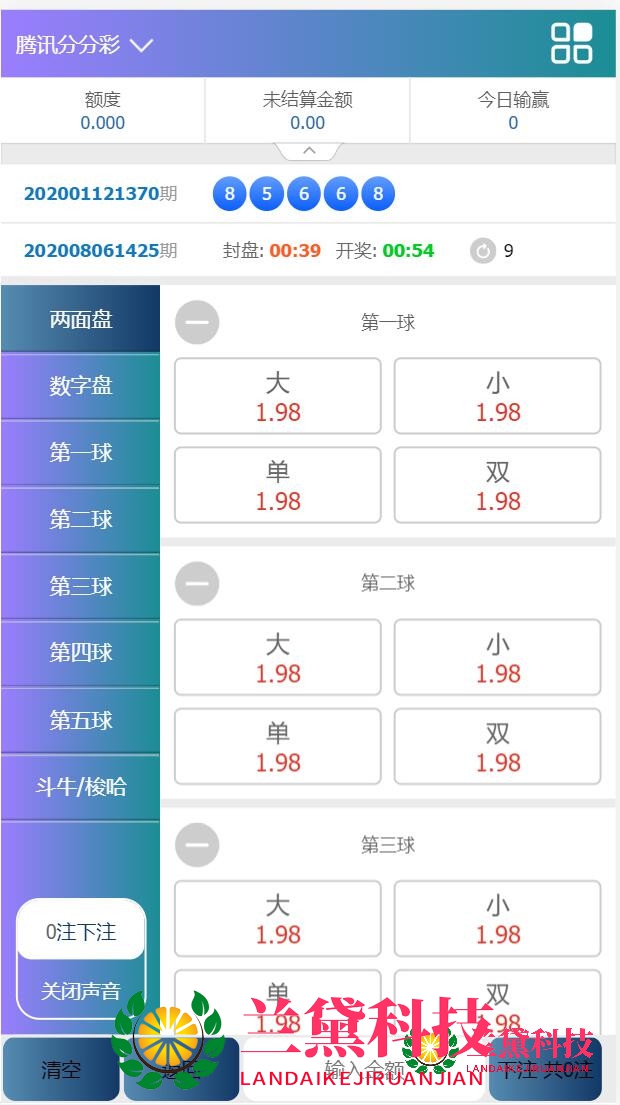Collapse the balance panel with the arrow
The width and height of the screenshot is (620, 1105).
coord(309,151)
